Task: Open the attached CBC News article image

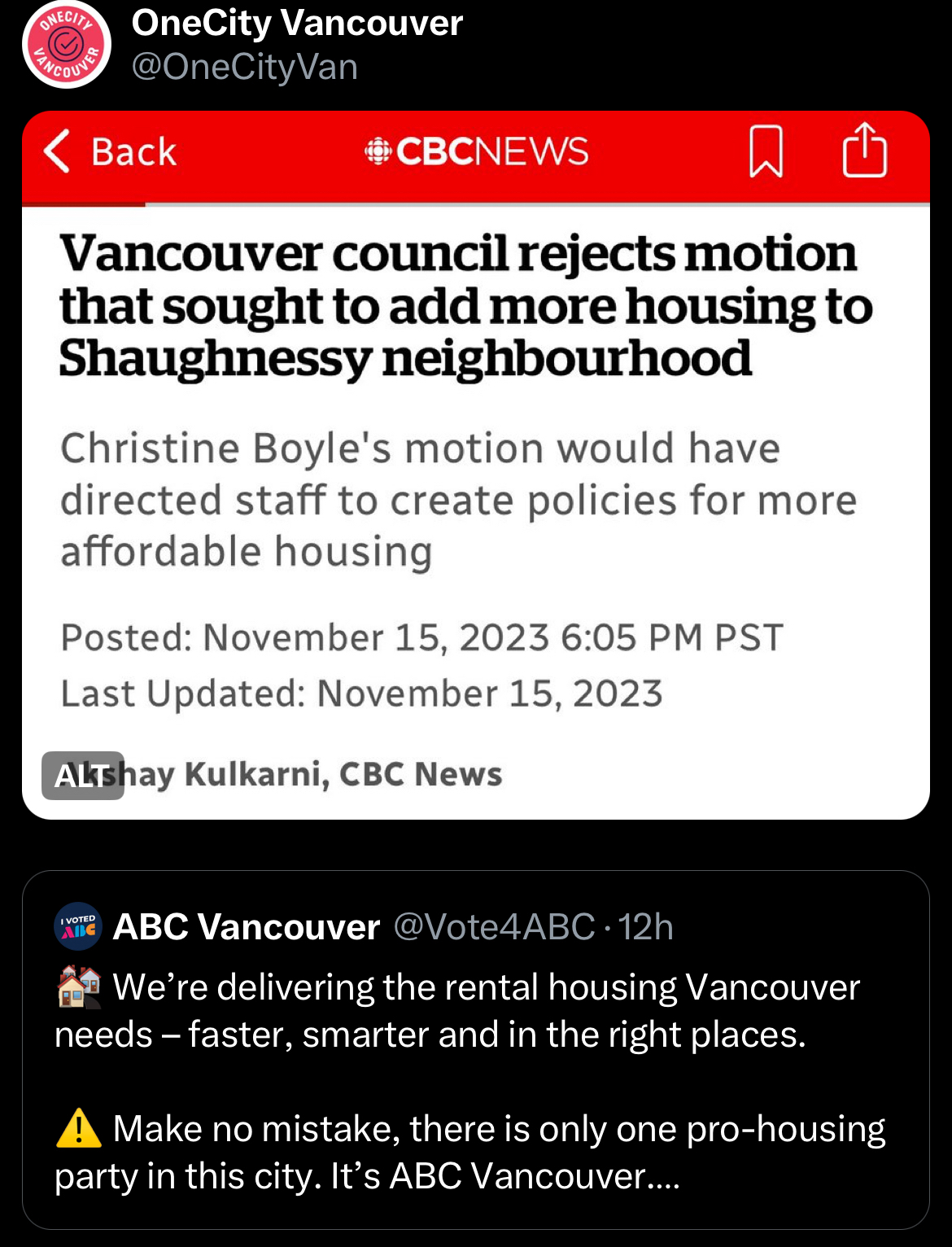Action: 475,488
